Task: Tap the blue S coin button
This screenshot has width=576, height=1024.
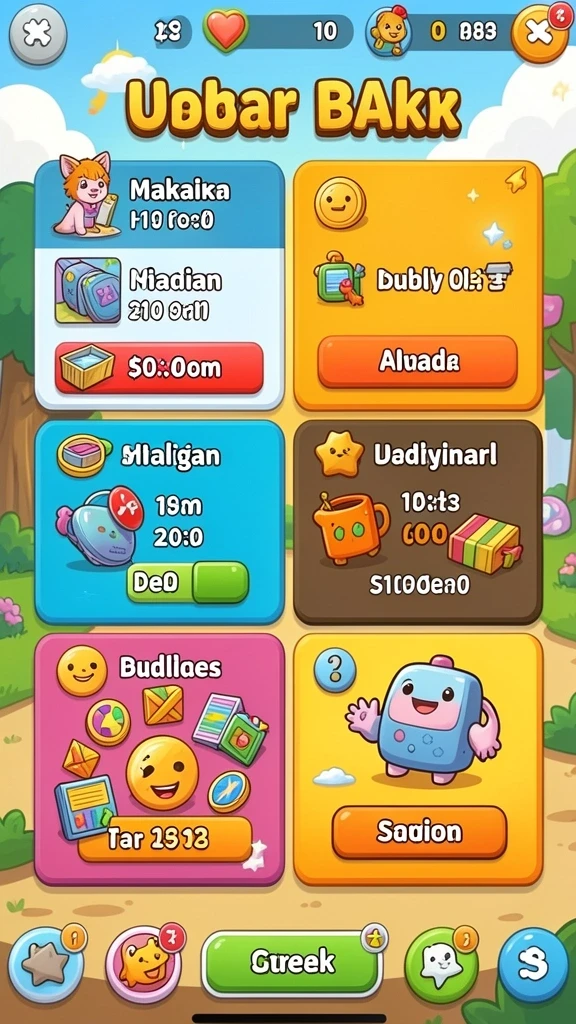Action: pyautogui.click(x=534, y=965)
